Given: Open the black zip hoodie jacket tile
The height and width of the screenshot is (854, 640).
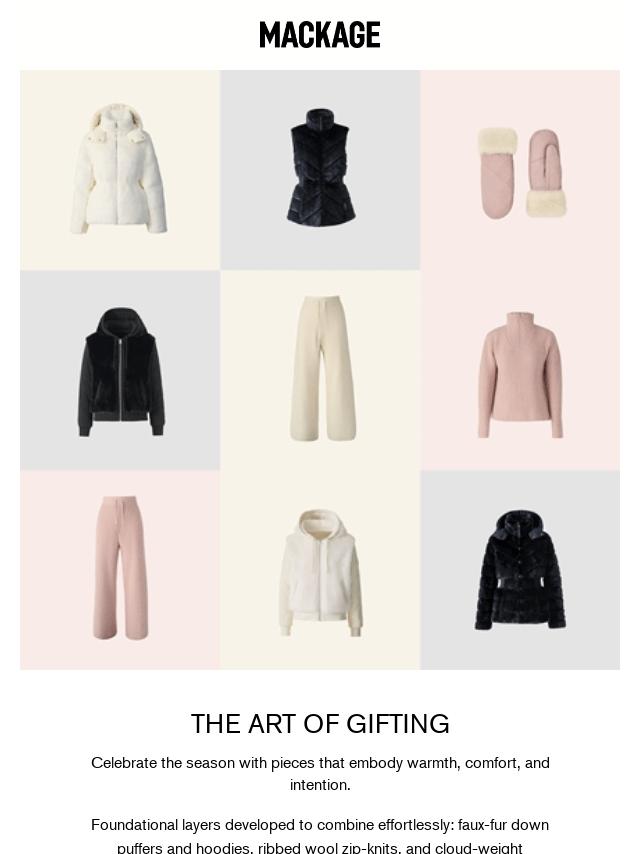Looking at the screenshot, I should pyautogui.click(x=120, y=371).
